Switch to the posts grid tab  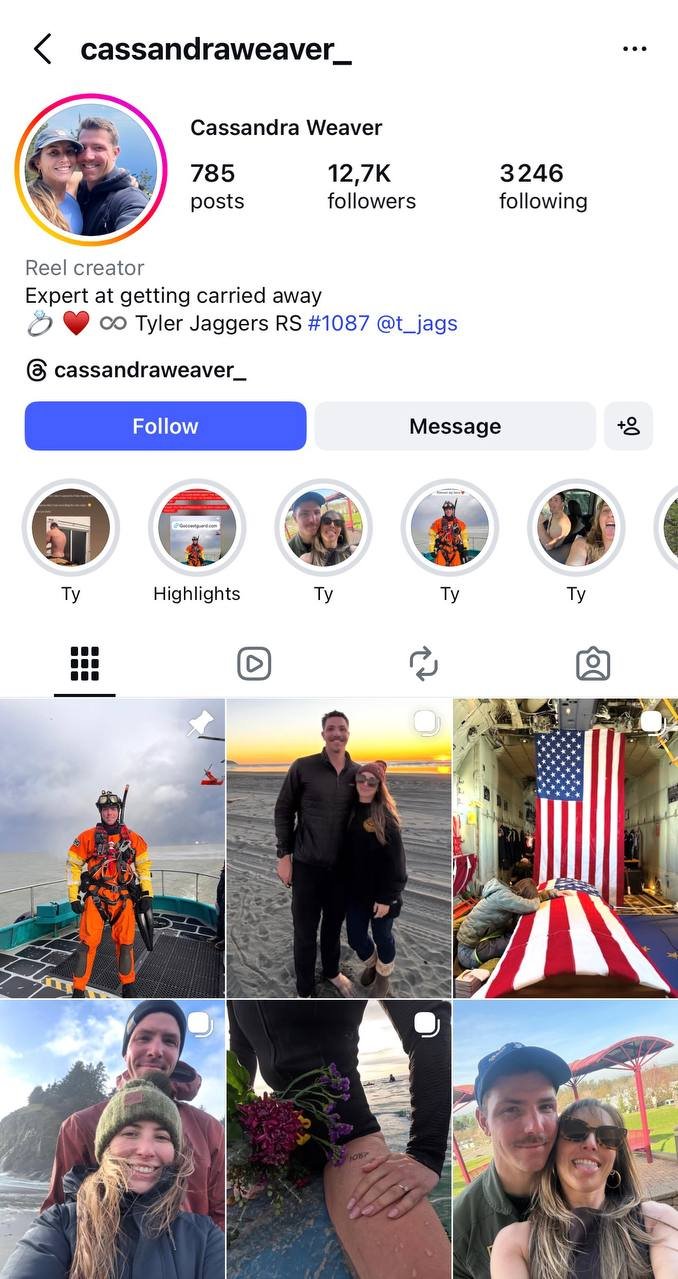[85, 664]
